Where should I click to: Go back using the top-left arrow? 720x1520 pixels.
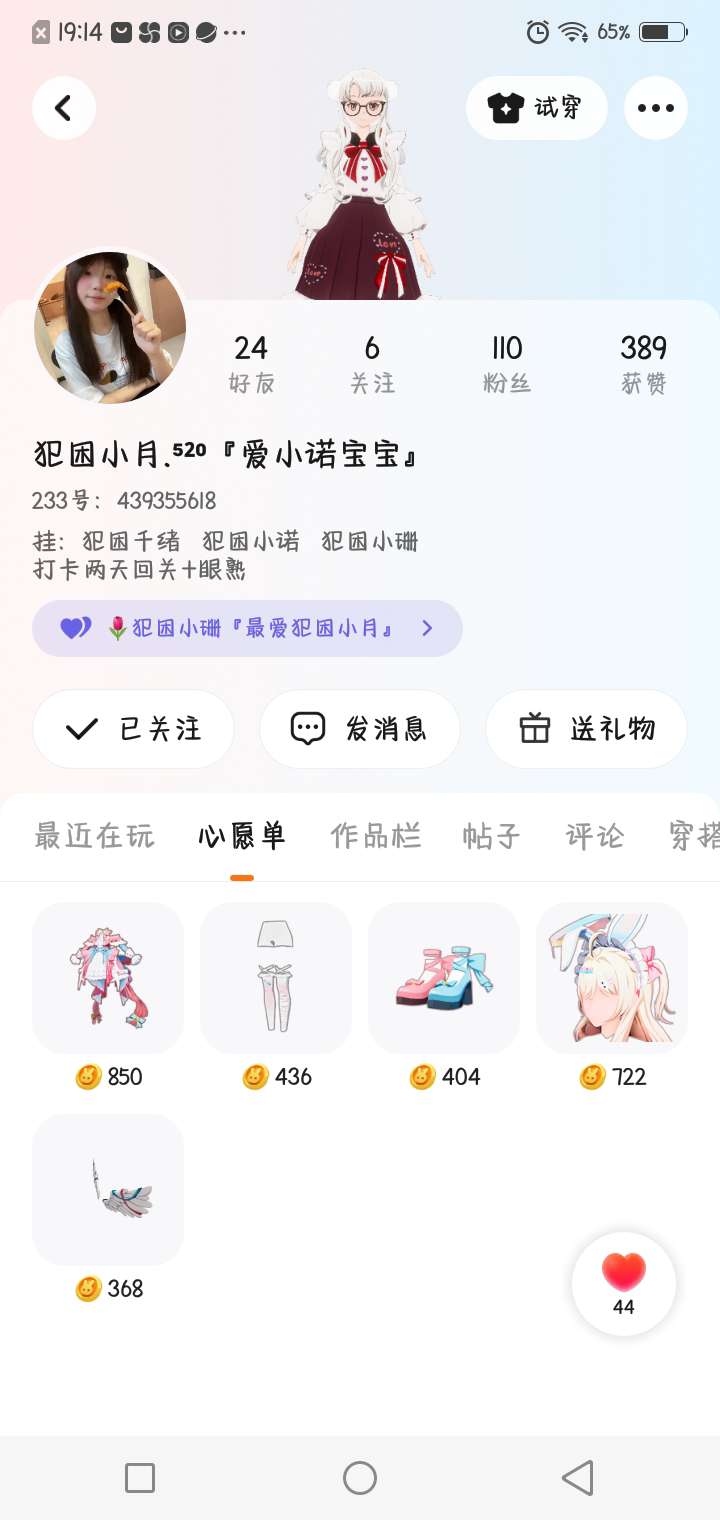click(64, 108)
